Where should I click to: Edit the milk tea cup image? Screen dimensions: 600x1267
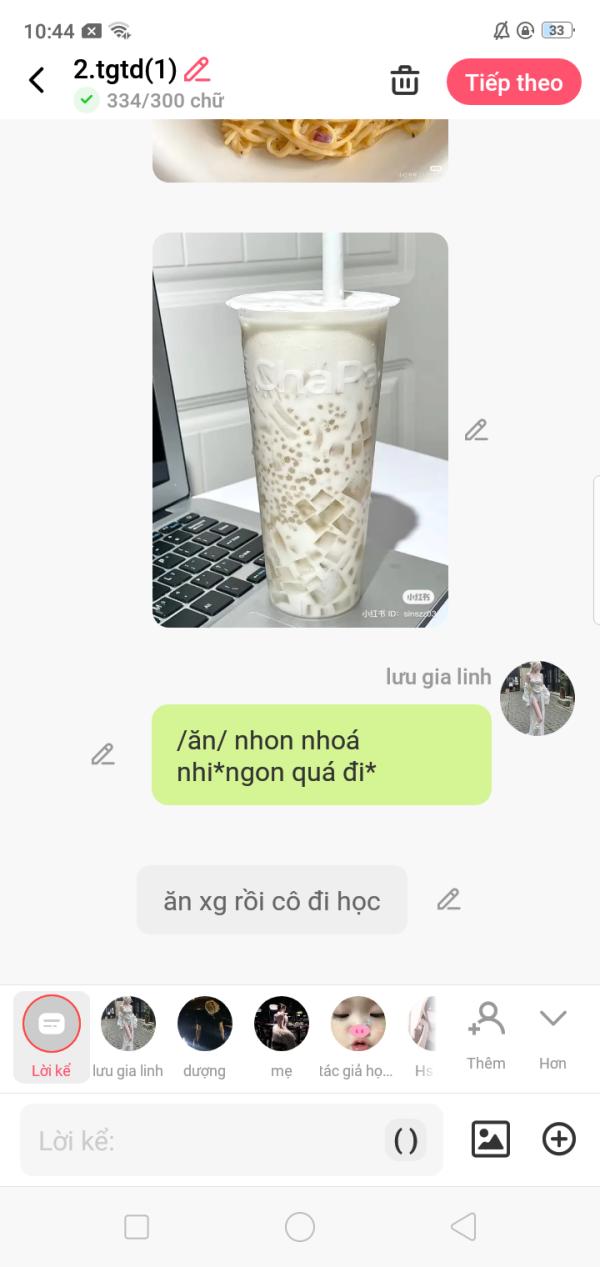click(x=476, y=430)
